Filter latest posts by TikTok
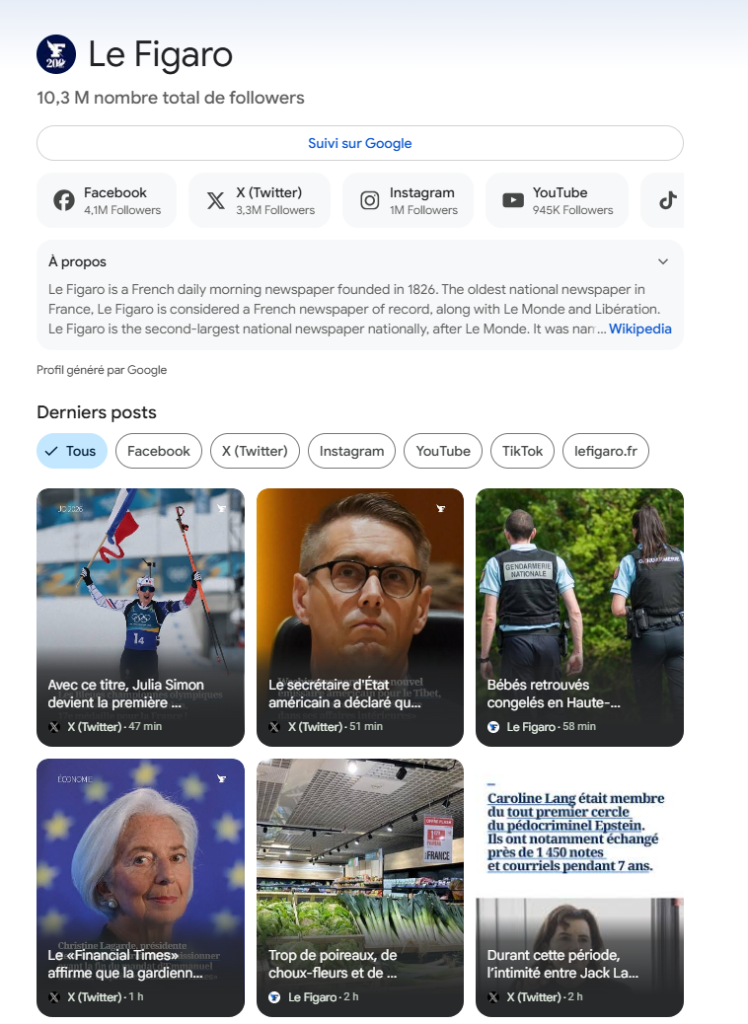 pyautogui.click(x=522, y=451)
